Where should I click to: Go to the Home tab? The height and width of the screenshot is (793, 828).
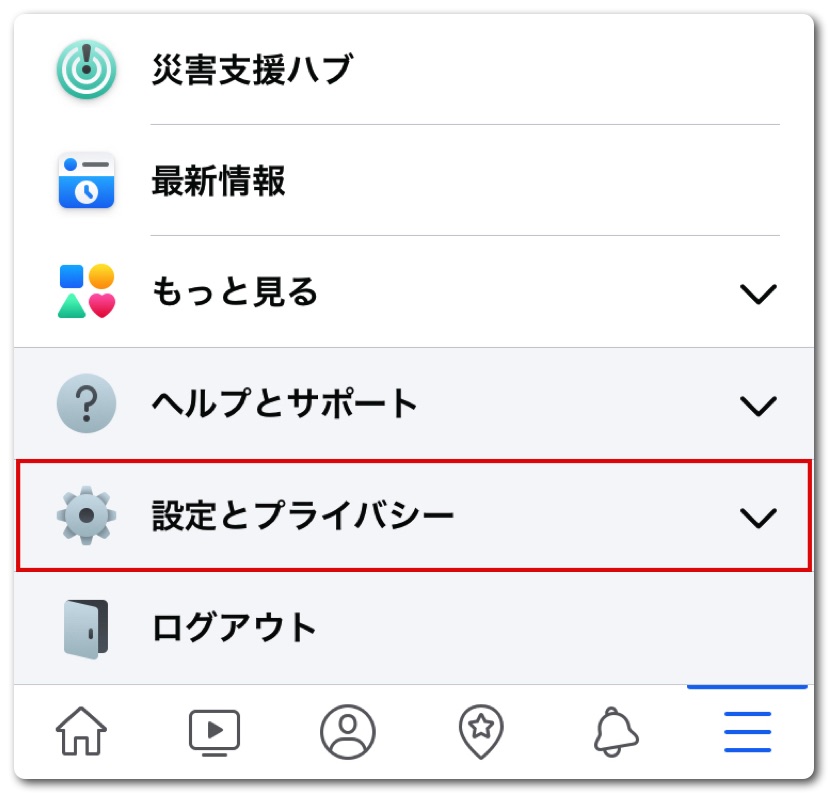[81, 732]
